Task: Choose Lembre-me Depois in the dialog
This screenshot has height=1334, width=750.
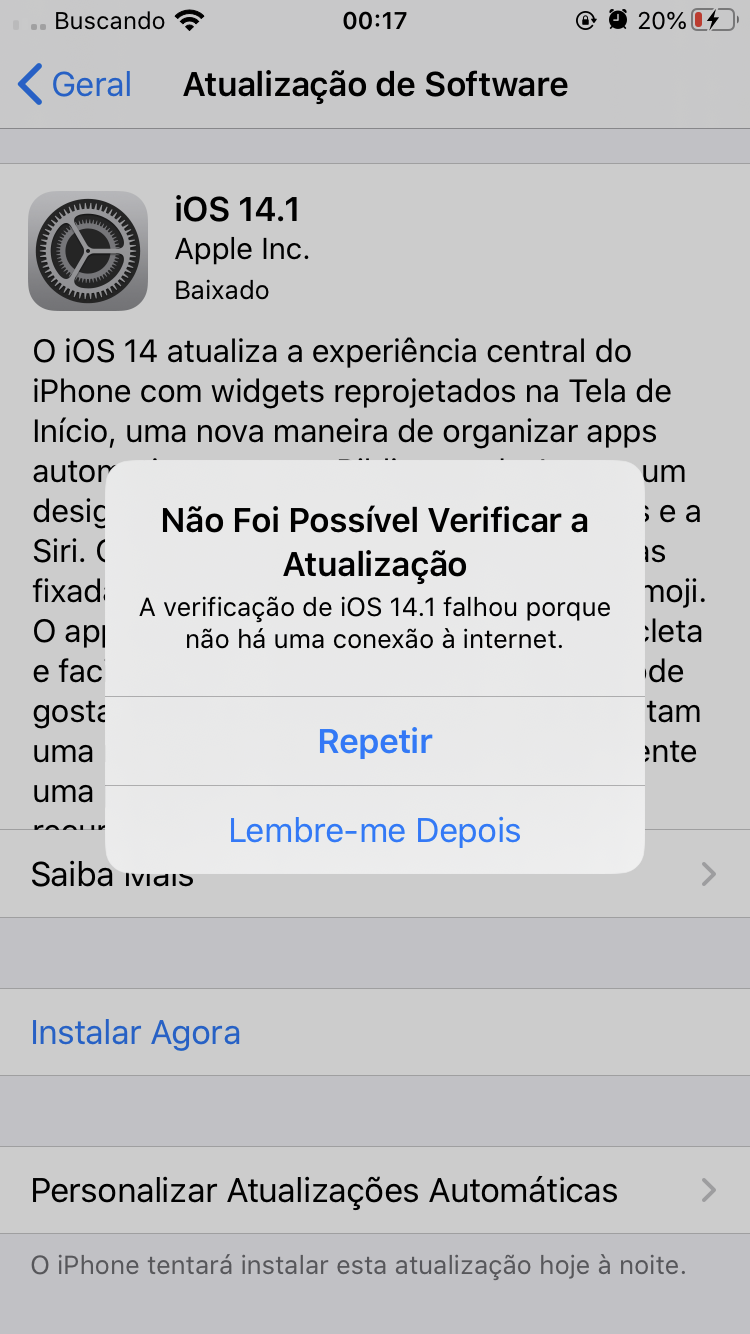Action: [x=375, y=830]
